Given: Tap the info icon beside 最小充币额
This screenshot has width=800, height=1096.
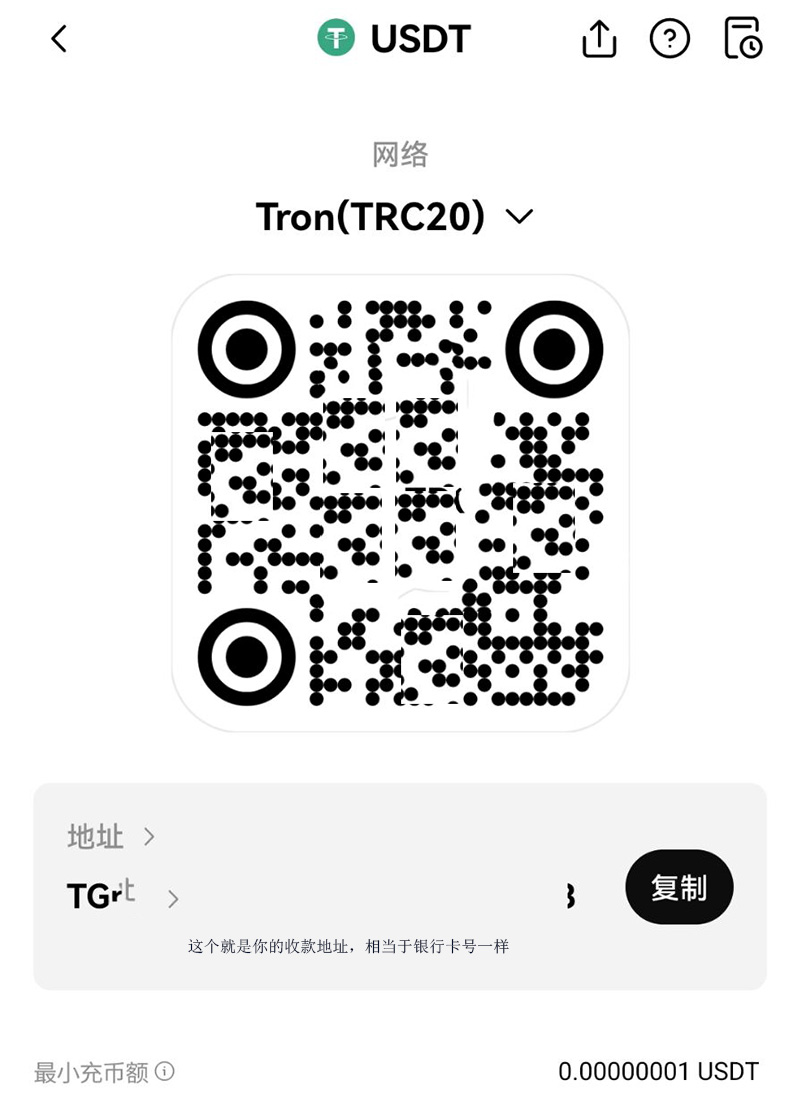Looking at the screenshot, I should coord(163,1071).
